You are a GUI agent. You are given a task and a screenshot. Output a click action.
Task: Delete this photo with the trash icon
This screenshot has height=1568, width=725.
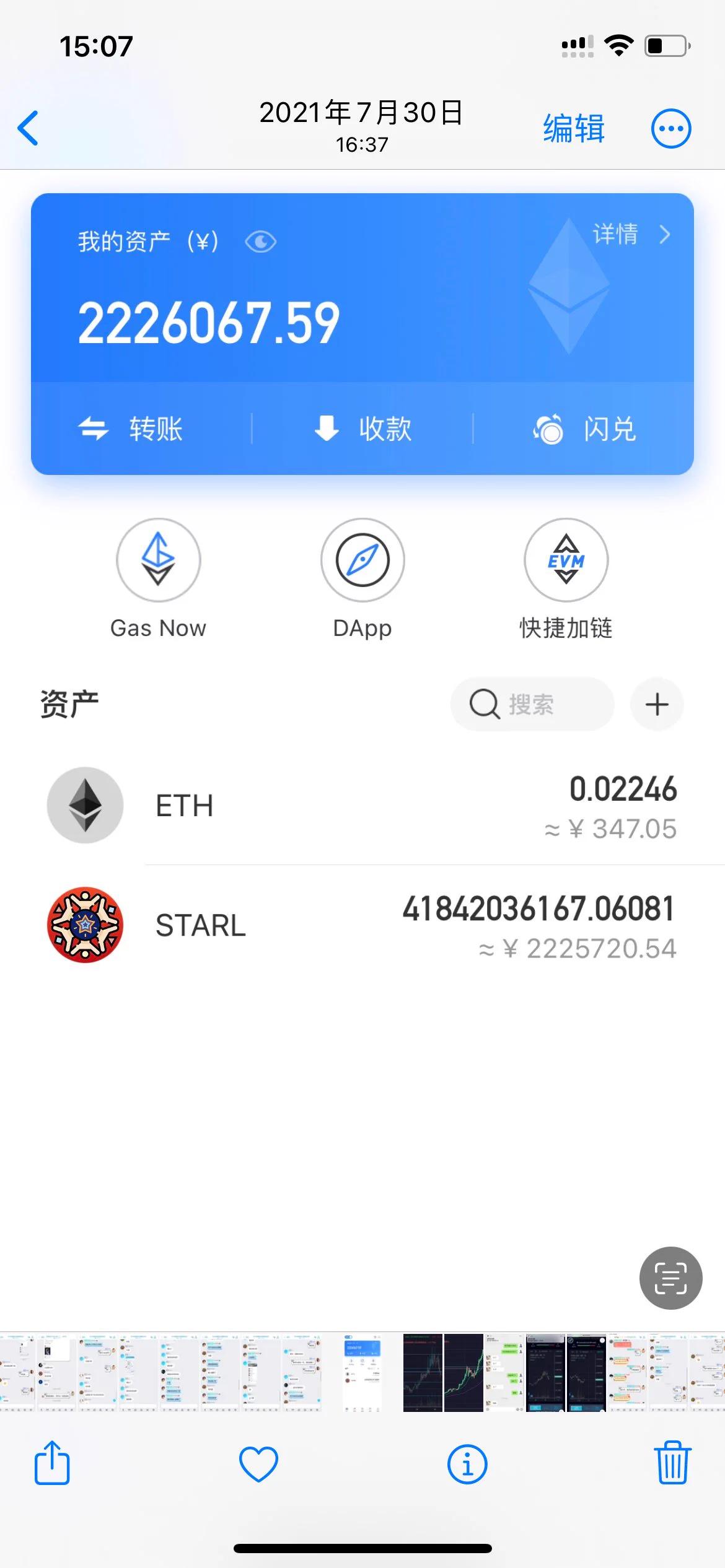(672, 1464)
